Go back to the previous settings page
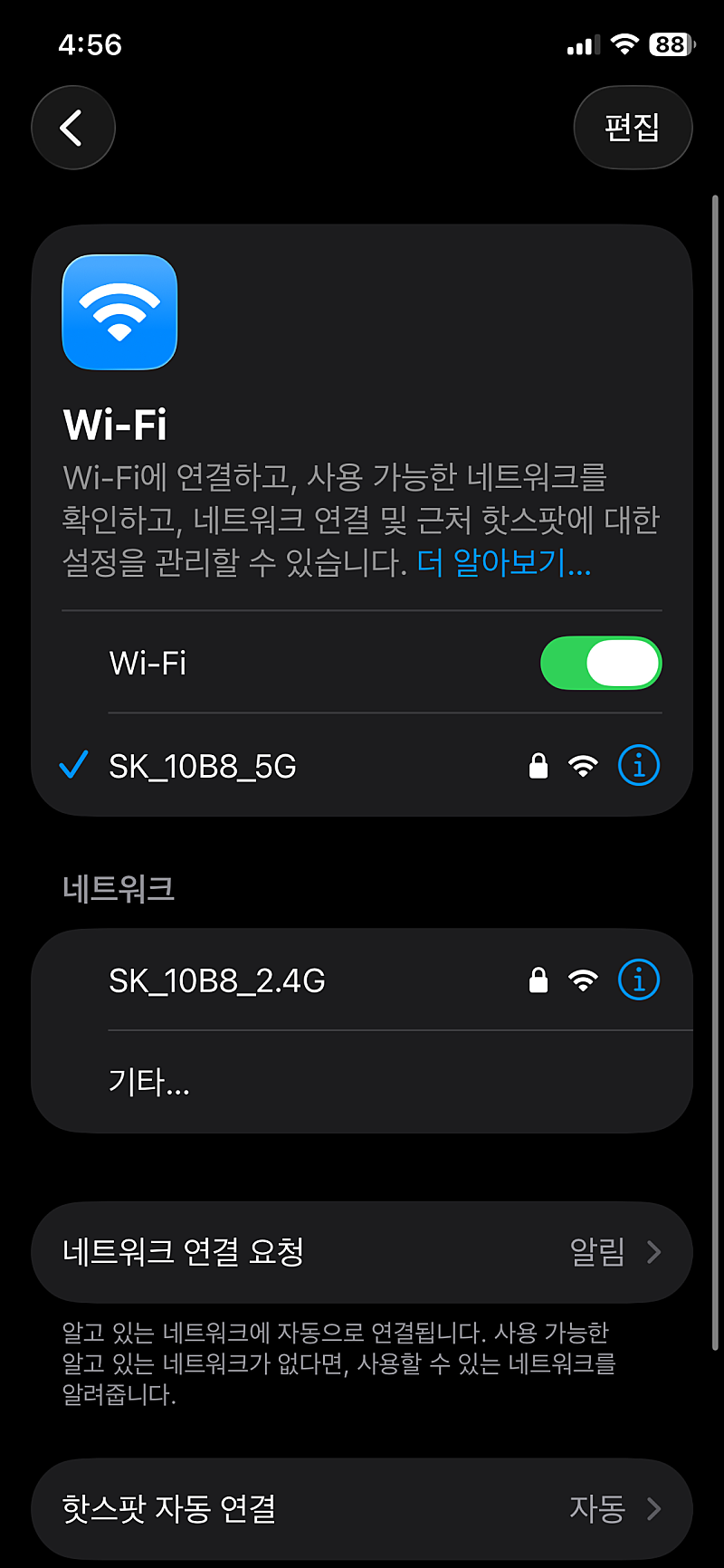The height and width of the screenshot is (1568, 724). [73, 128]
